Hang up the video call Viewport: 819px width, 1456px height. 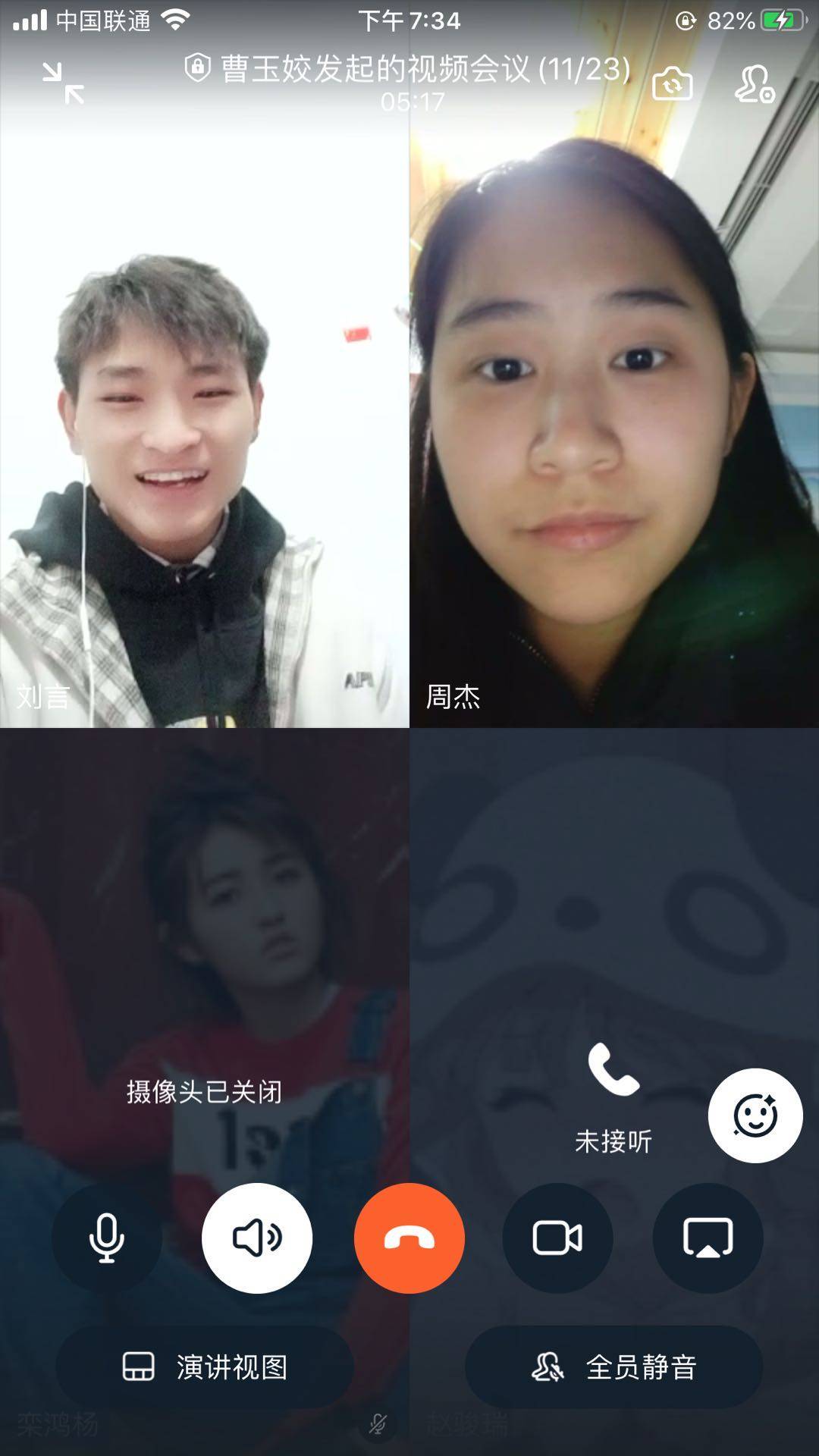click(x=409, y=1238)
